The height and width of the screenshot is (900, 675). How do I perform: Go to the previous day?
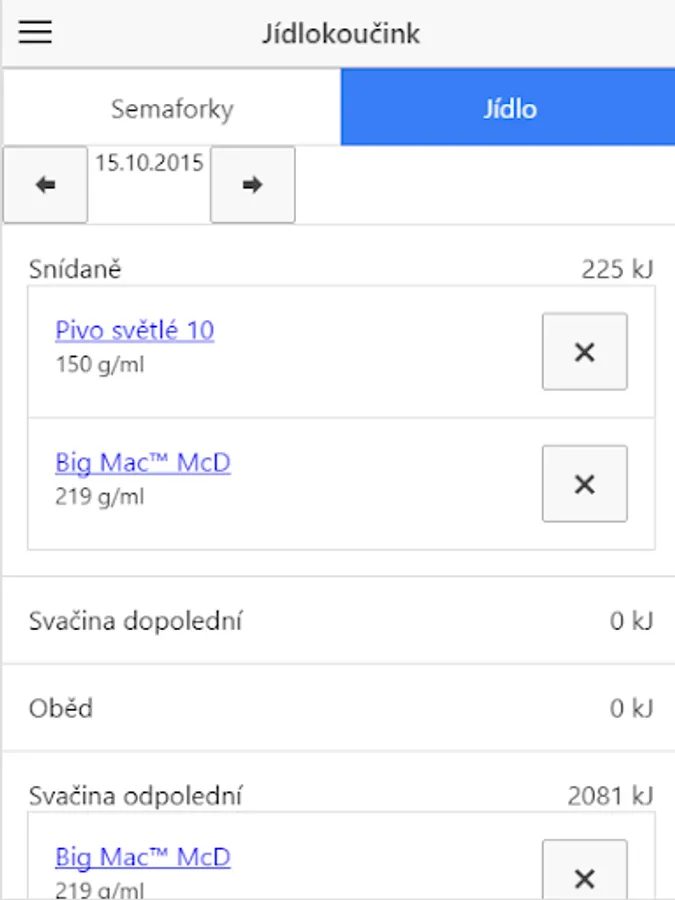coord(45,185)
